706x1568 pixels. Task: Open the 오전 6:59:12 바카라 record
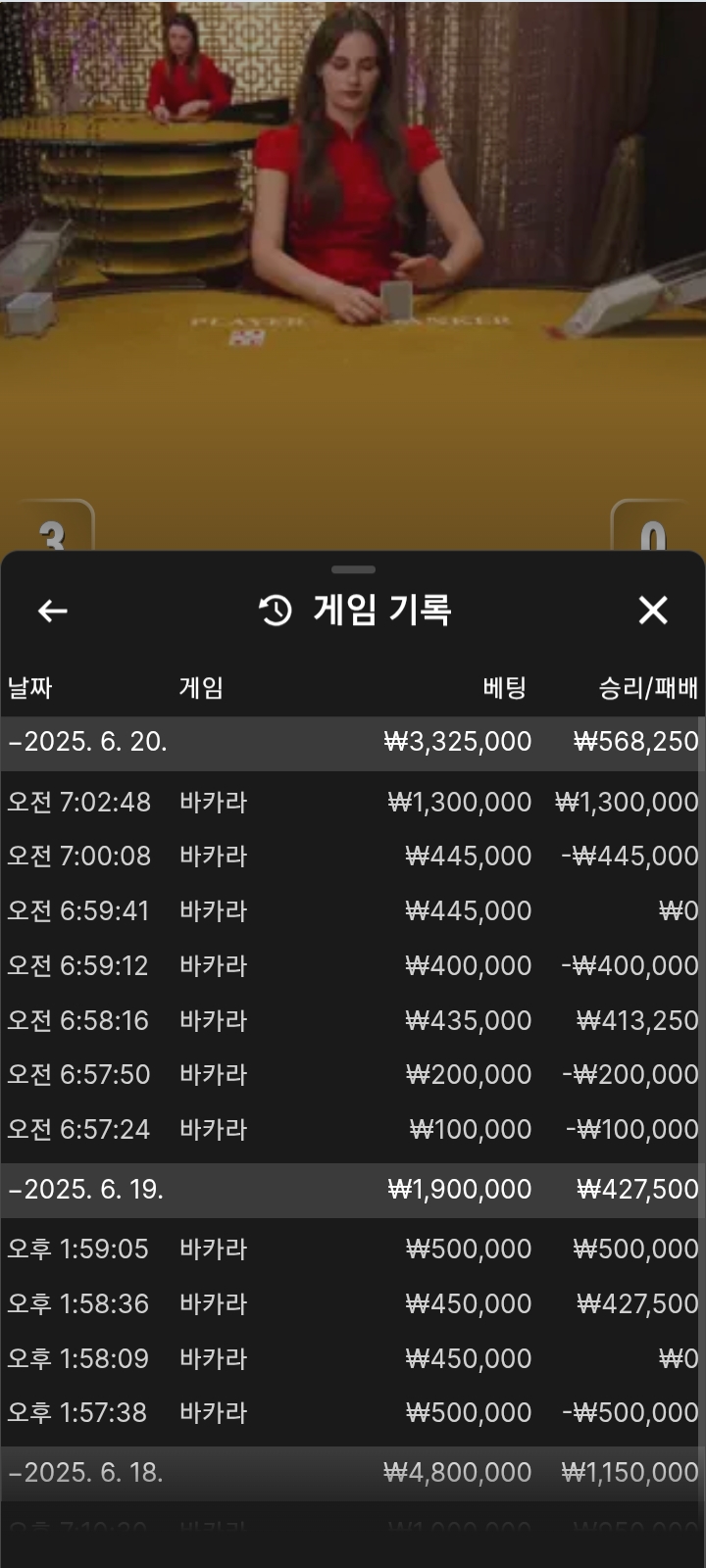353,966
